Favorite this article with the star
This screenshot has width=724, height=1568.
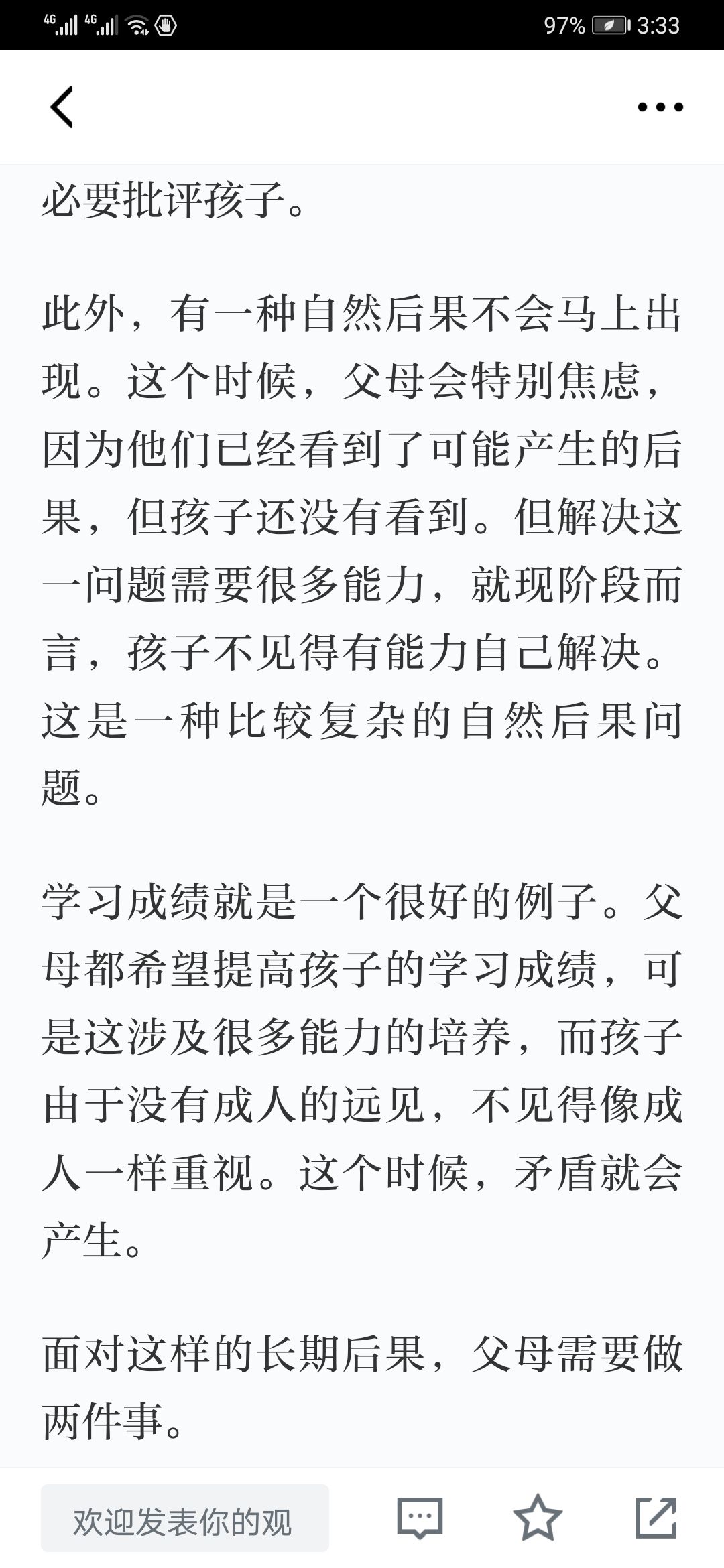click(538, 1517)
